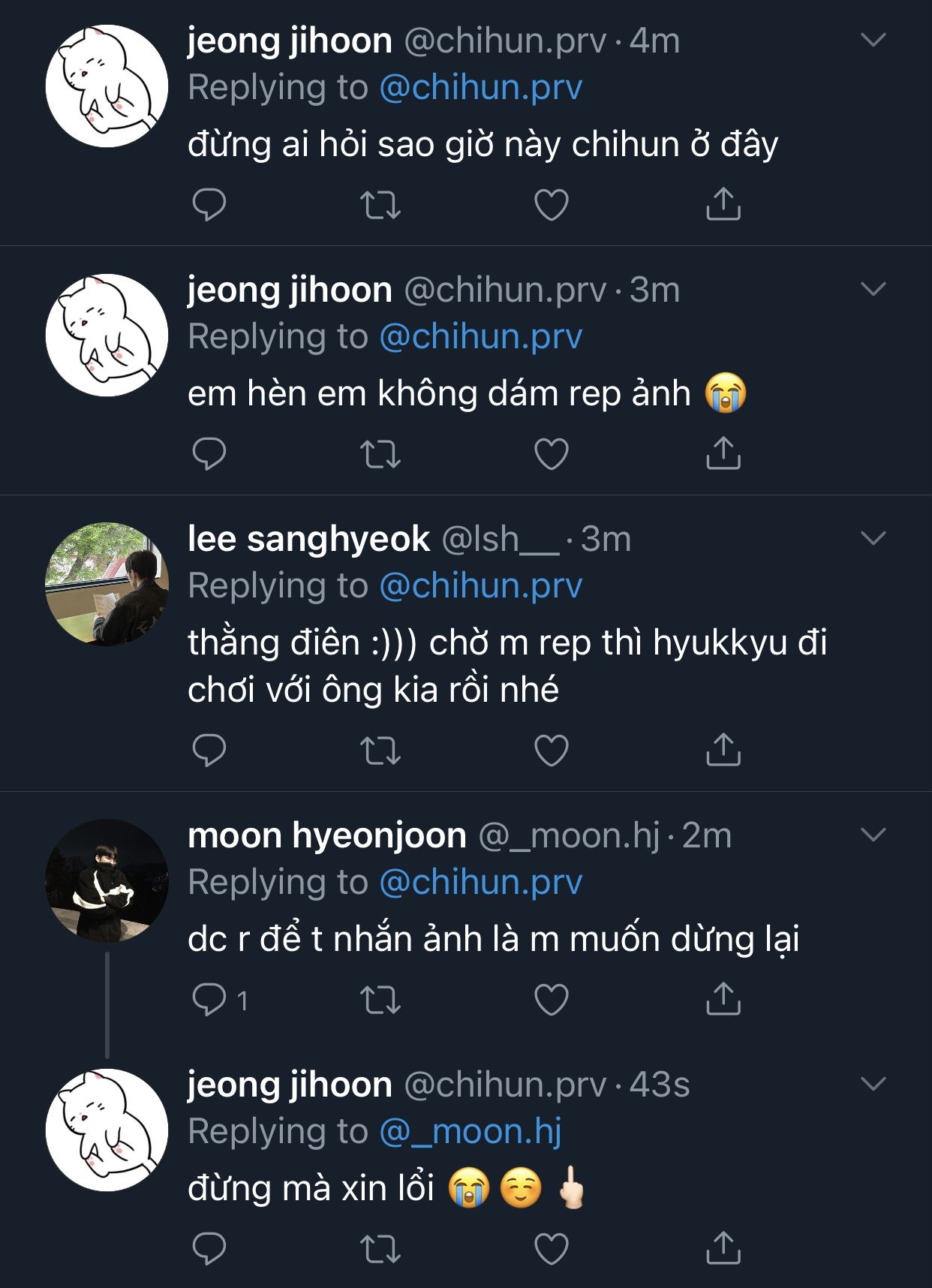Image resolution: width=932 pixels, height=1288 pixels.
Task: Open moon hyeonjoon's profile picture
Action: click(x=107, y=880)
